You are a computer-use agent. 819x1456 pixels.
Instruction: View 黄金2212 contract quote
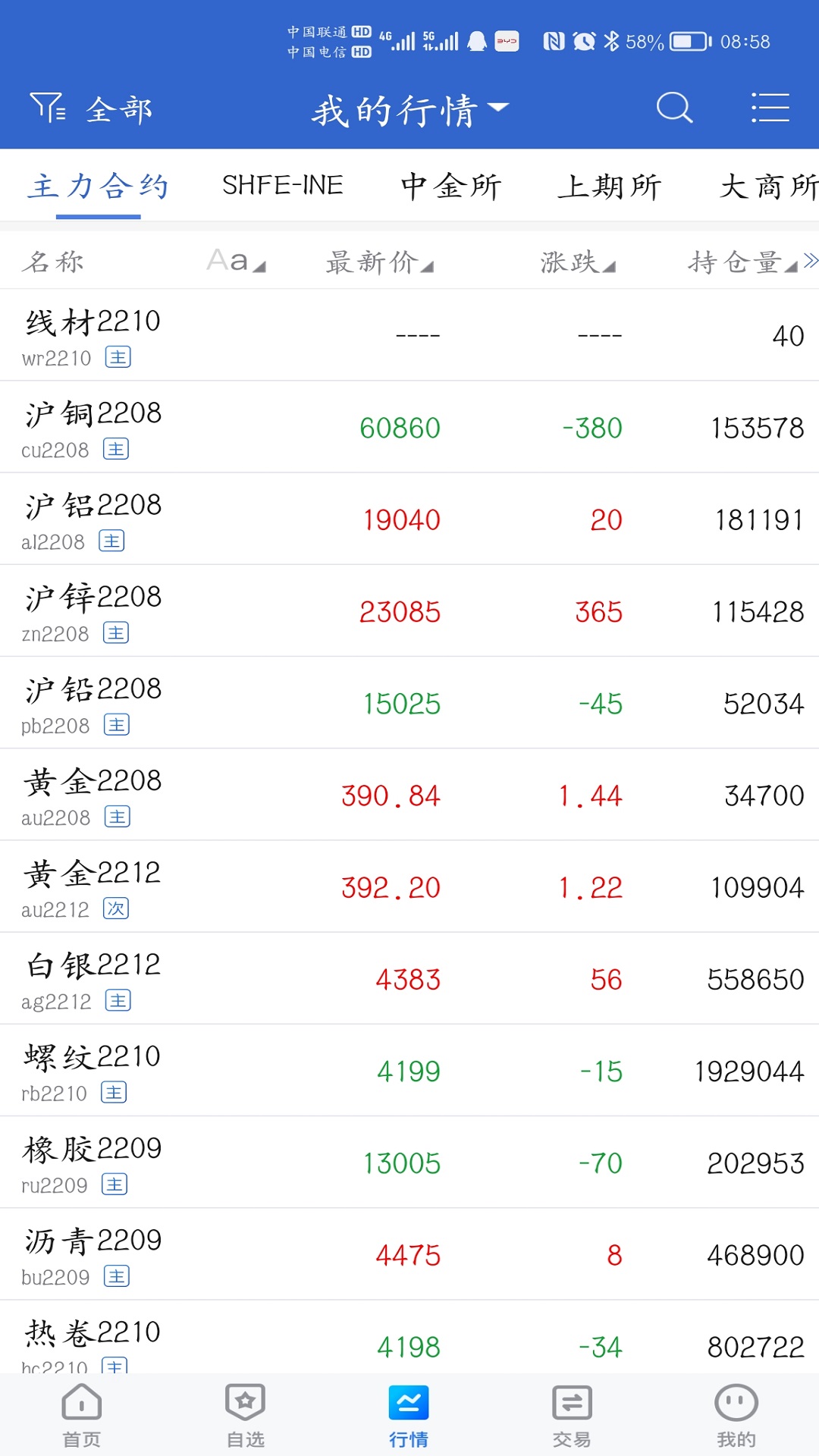click(409, 886)
